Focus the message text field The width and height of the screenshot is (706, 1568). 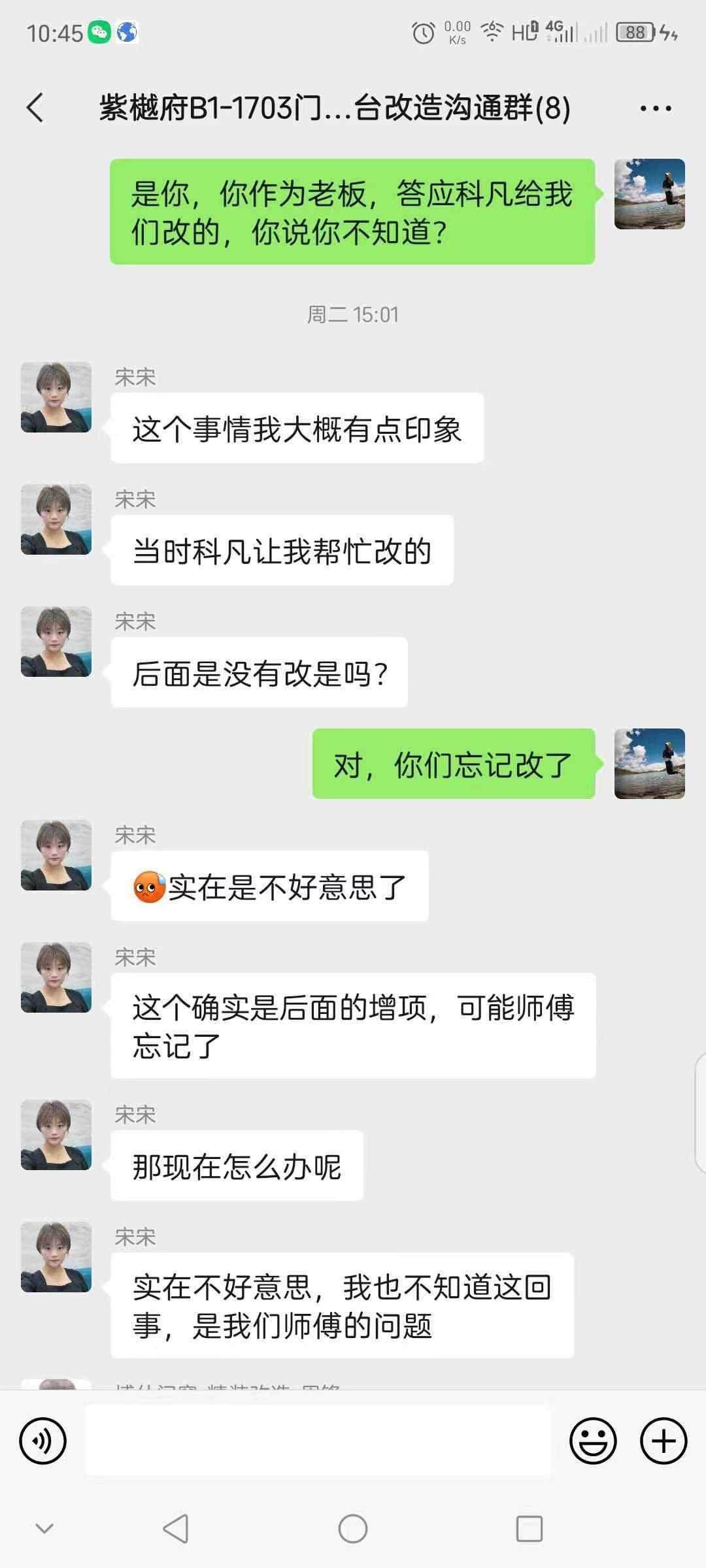coord(318,1441)
